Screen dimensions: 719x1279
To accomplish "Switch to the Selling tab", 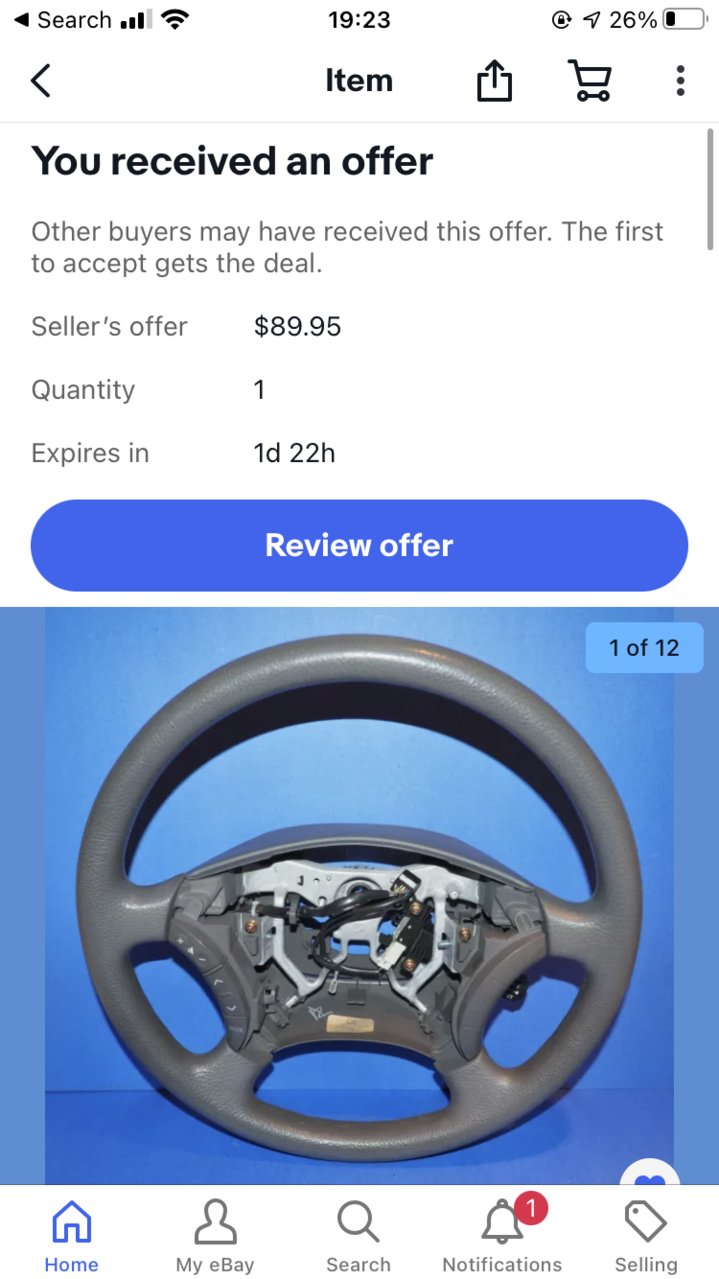I will (x=646, y=1235).
